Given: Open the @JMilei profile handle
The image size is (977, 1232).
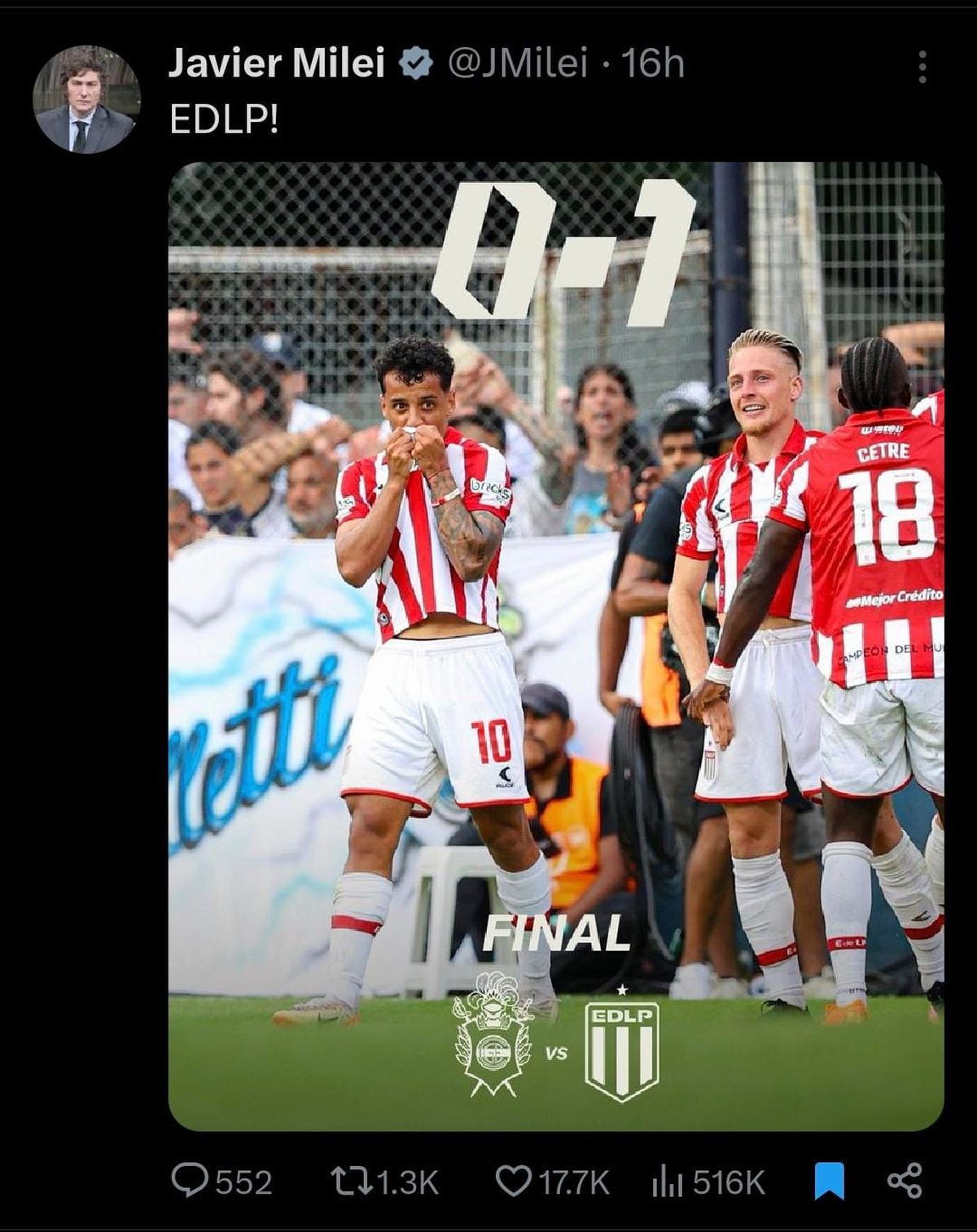Looking at the screenshot, I should point(518,63).
